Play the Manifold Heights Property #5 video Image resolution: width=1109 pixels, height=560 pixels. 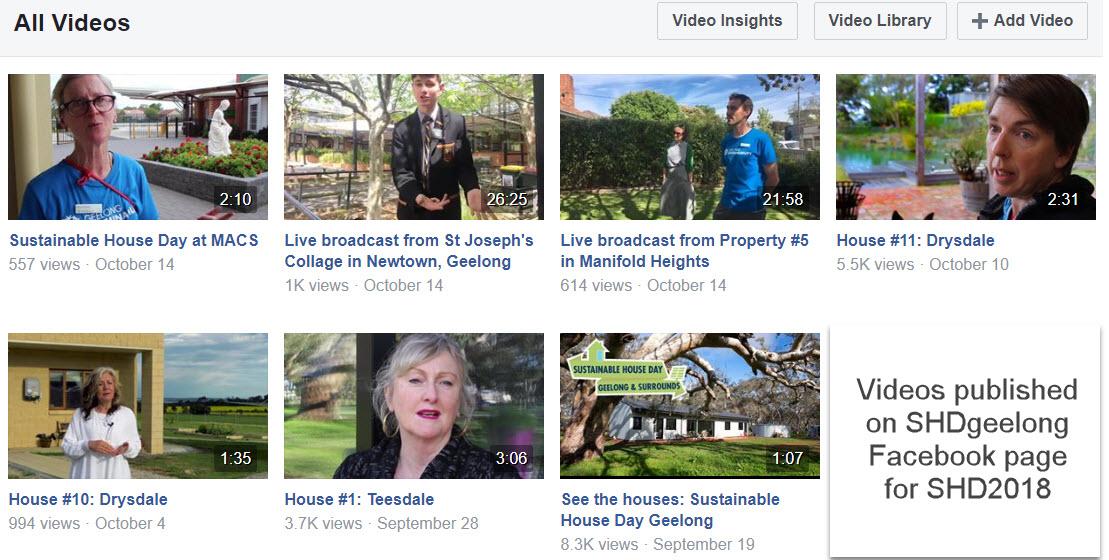coord(690,147)
